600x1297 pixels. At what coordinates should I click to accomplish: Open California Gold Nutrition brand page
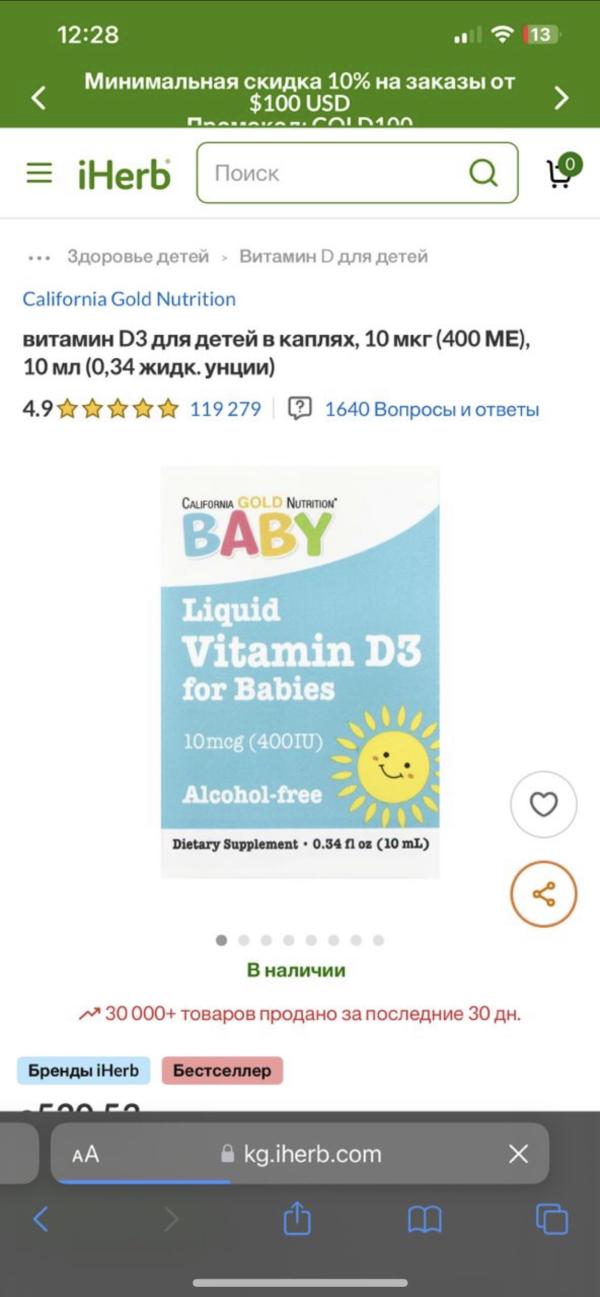129,299
